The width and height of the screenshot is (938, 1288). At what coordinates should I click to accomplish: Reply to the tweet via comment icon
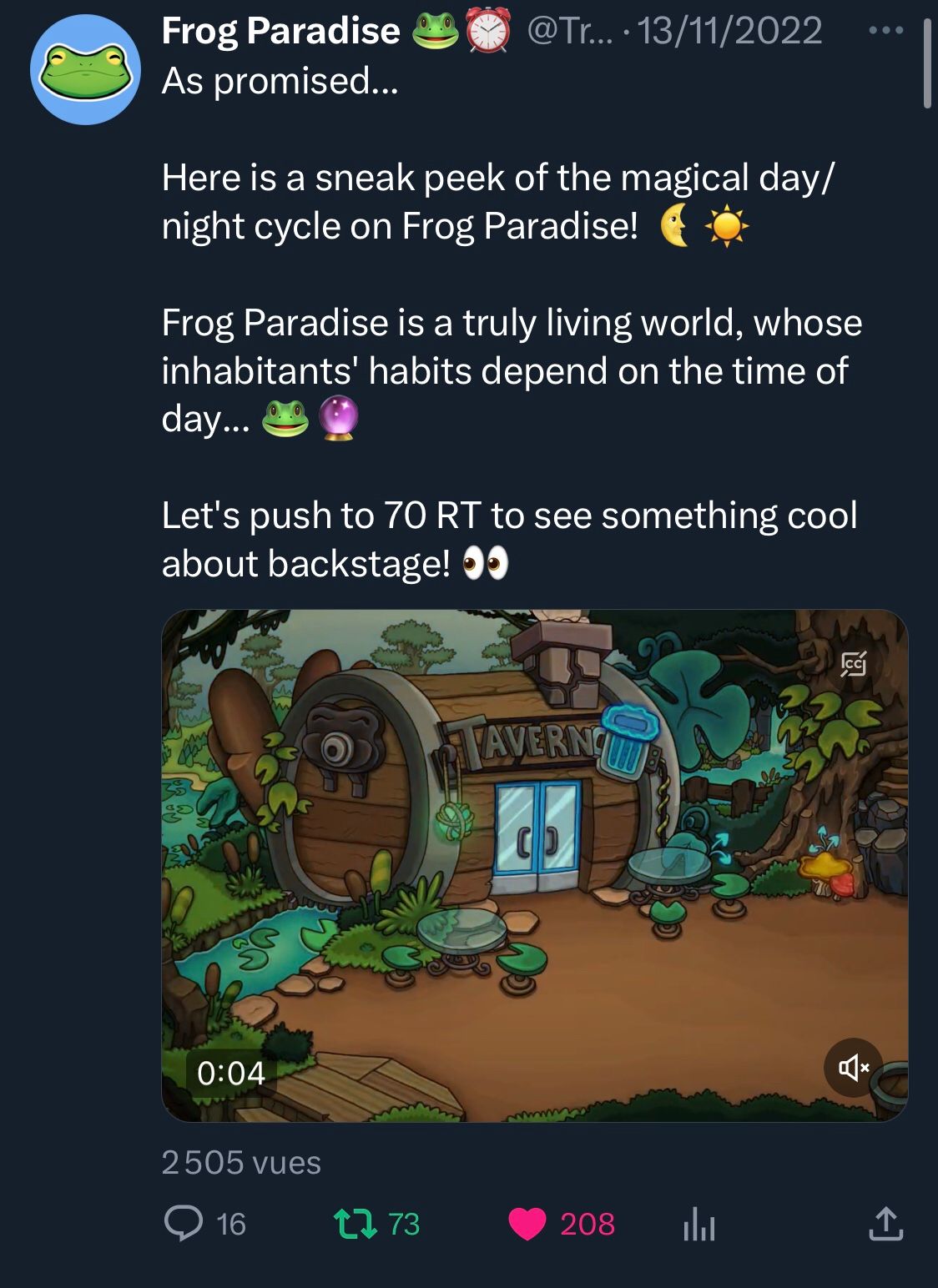pos(184,1224)
